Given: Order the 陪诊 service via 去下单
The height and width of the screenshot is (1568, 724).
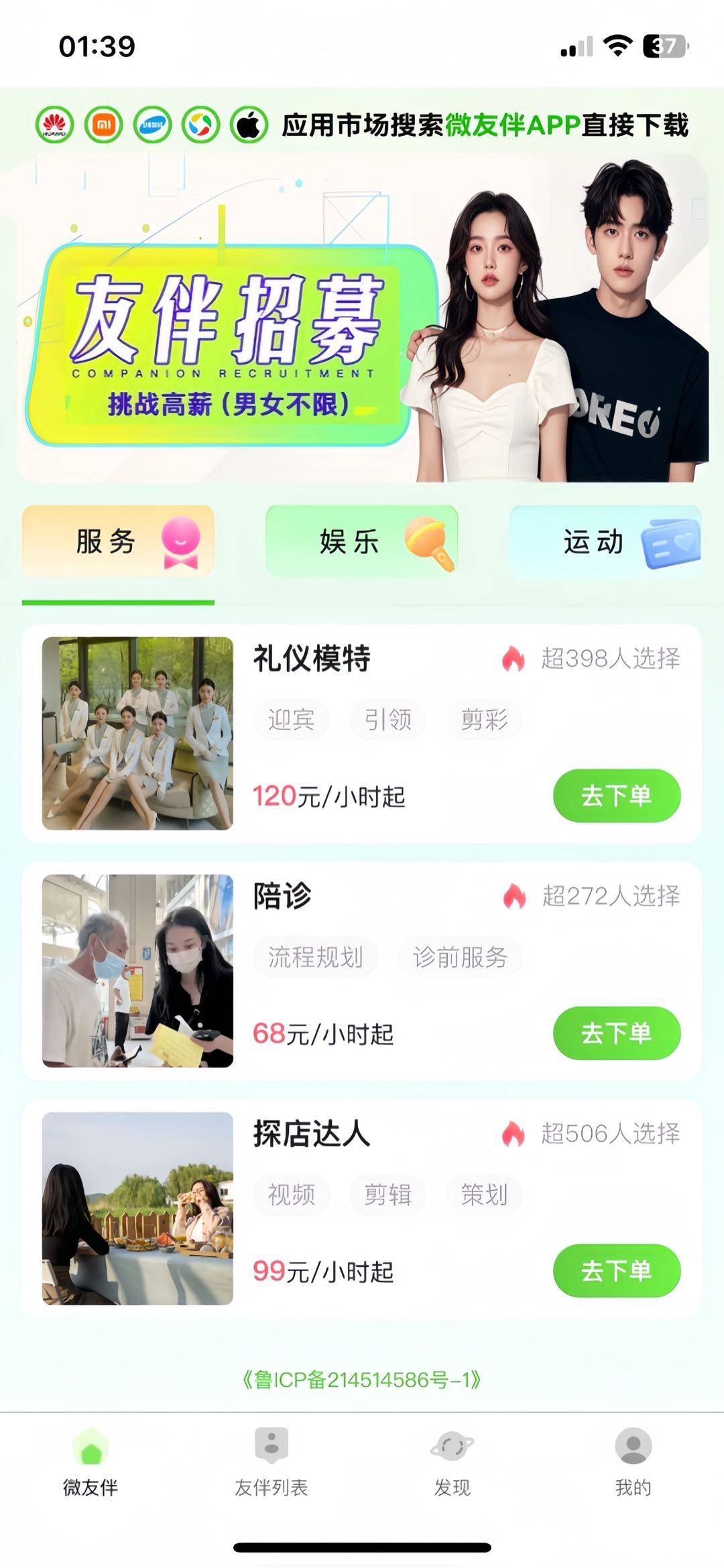Looking at the screenshot, I should (x=616, y=1033).
